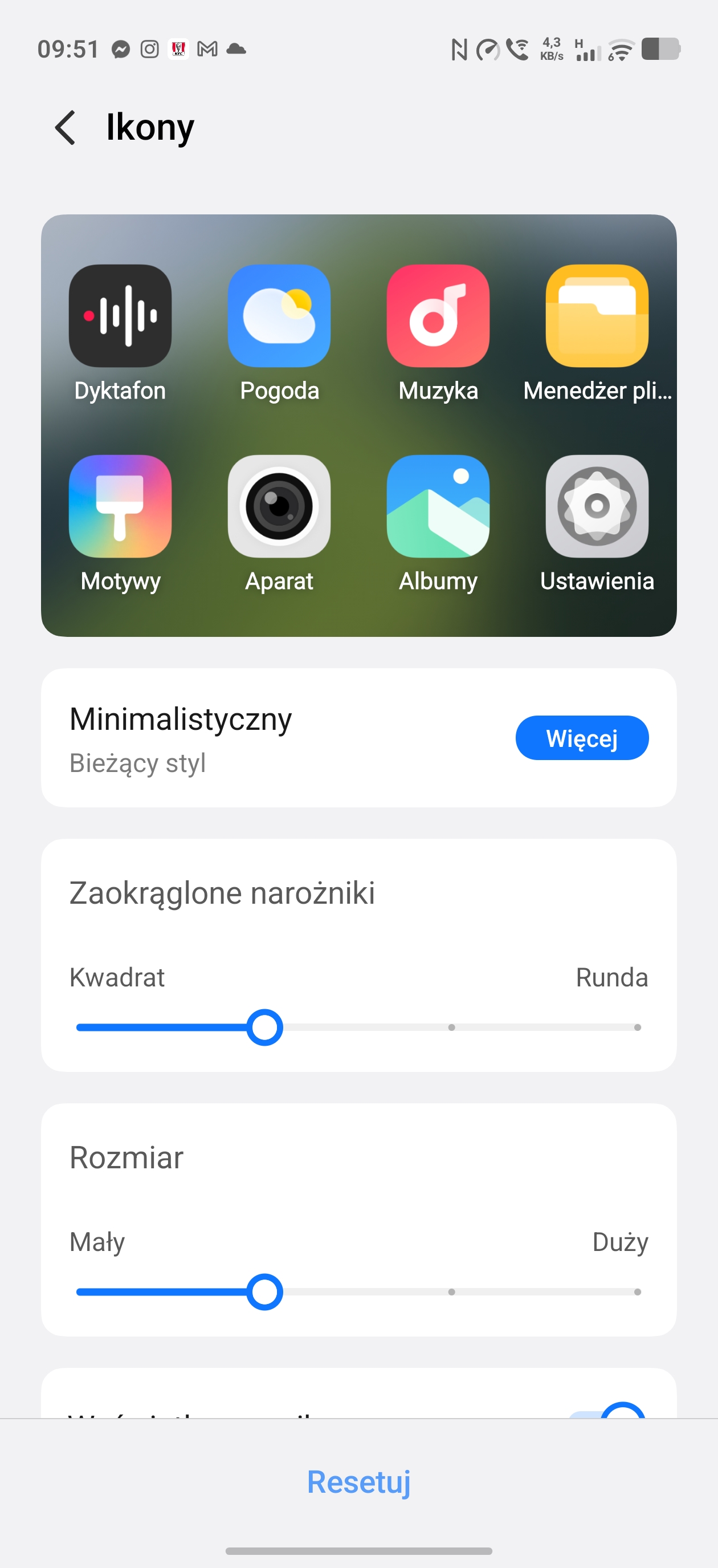Go back from Ikony screen
Image resolution: width=718 pixels, height=1568 pixels.
pos(65,128)
